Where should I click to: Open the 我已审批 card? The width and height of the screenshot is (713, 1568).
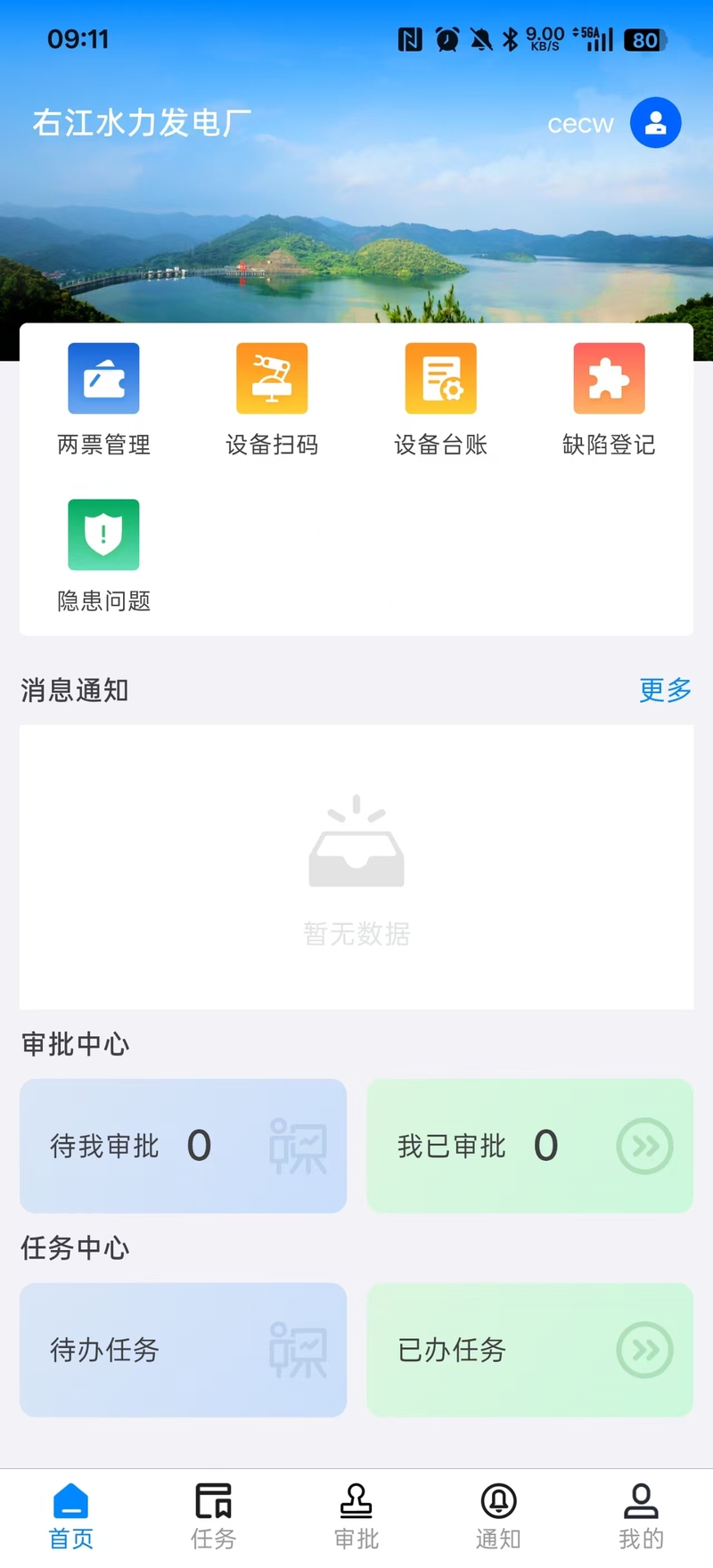[x=529, y=1146]
